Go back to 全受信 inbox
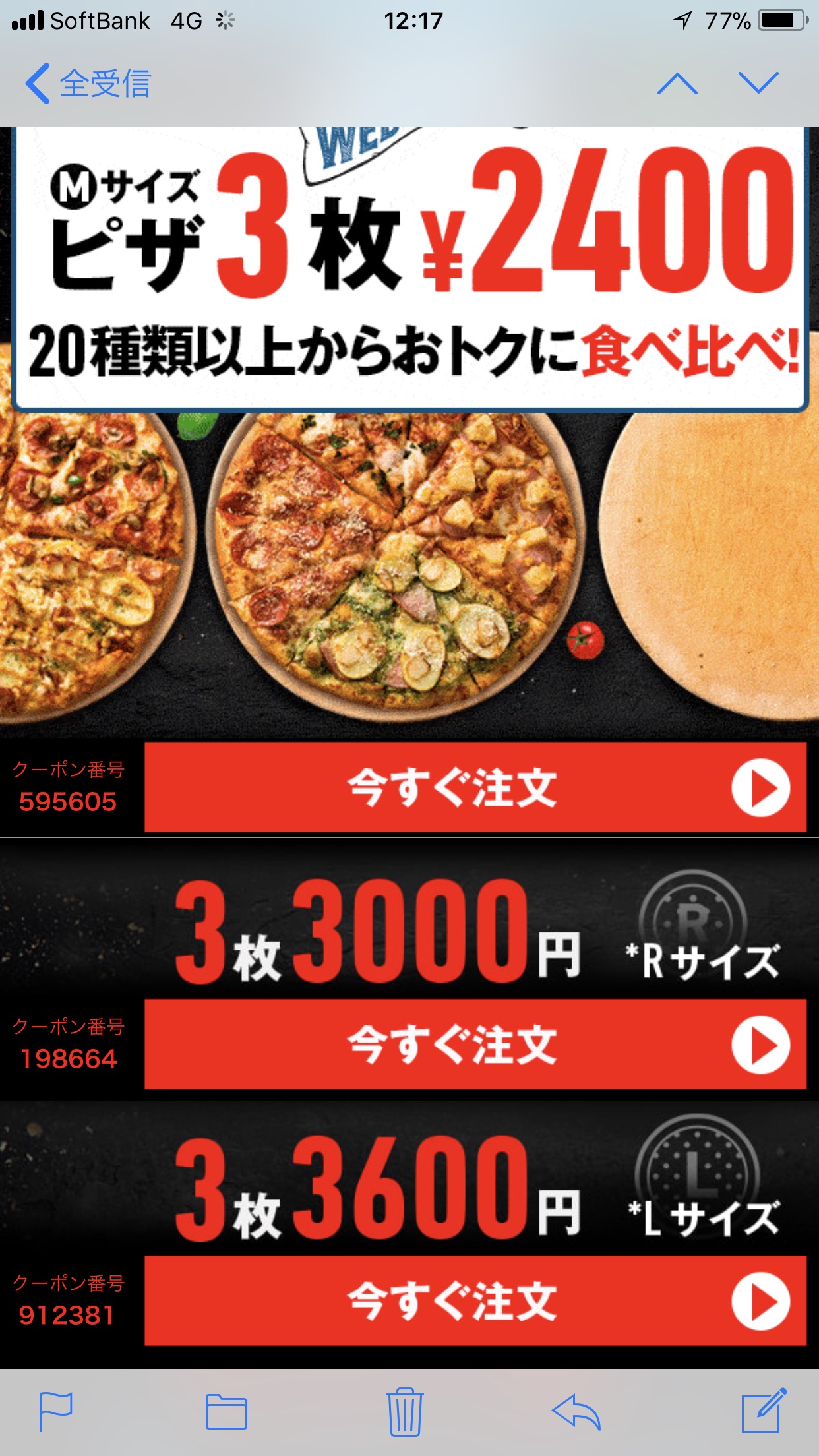 (x=89, y=84)
